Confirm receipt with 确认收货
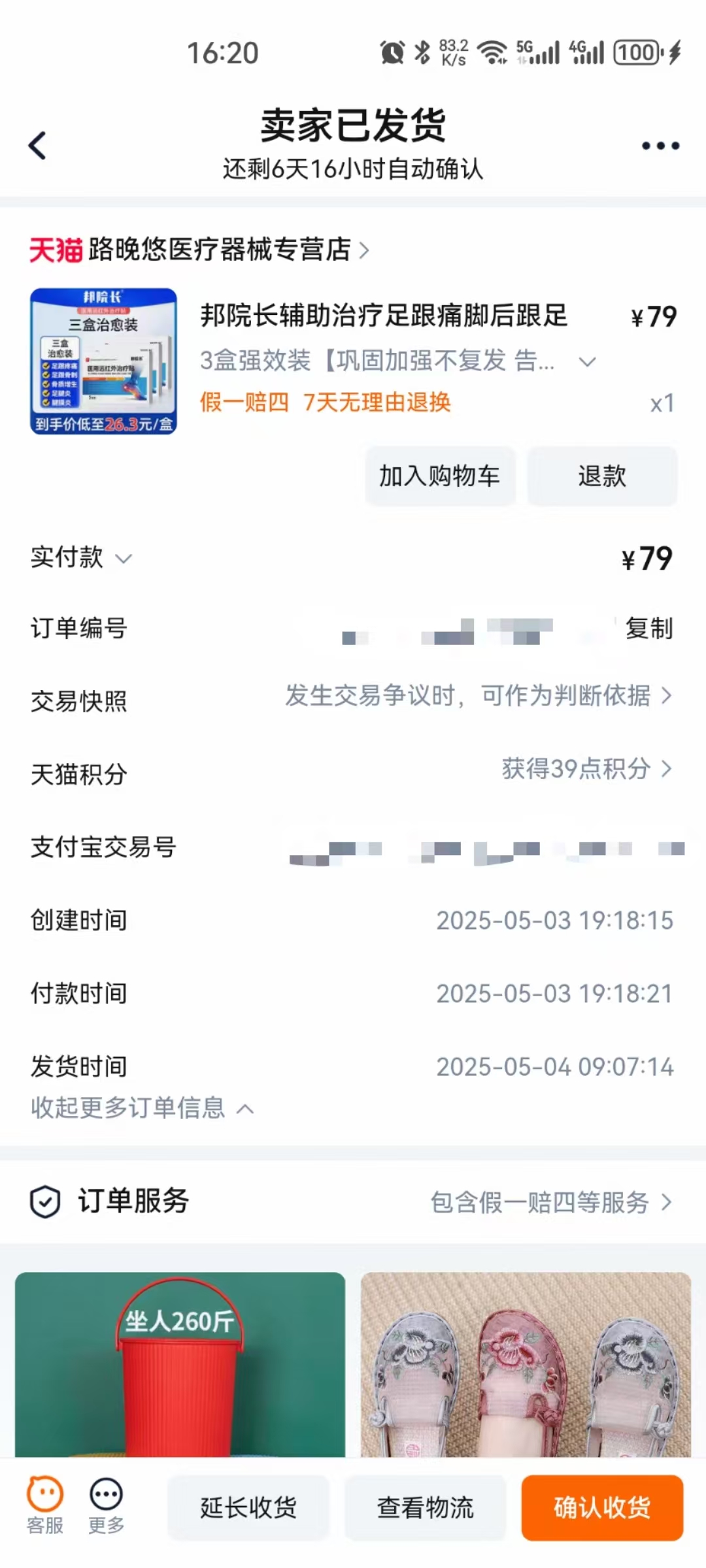The height and width of the screenshot is (1568, 706). pos(602,1508)
